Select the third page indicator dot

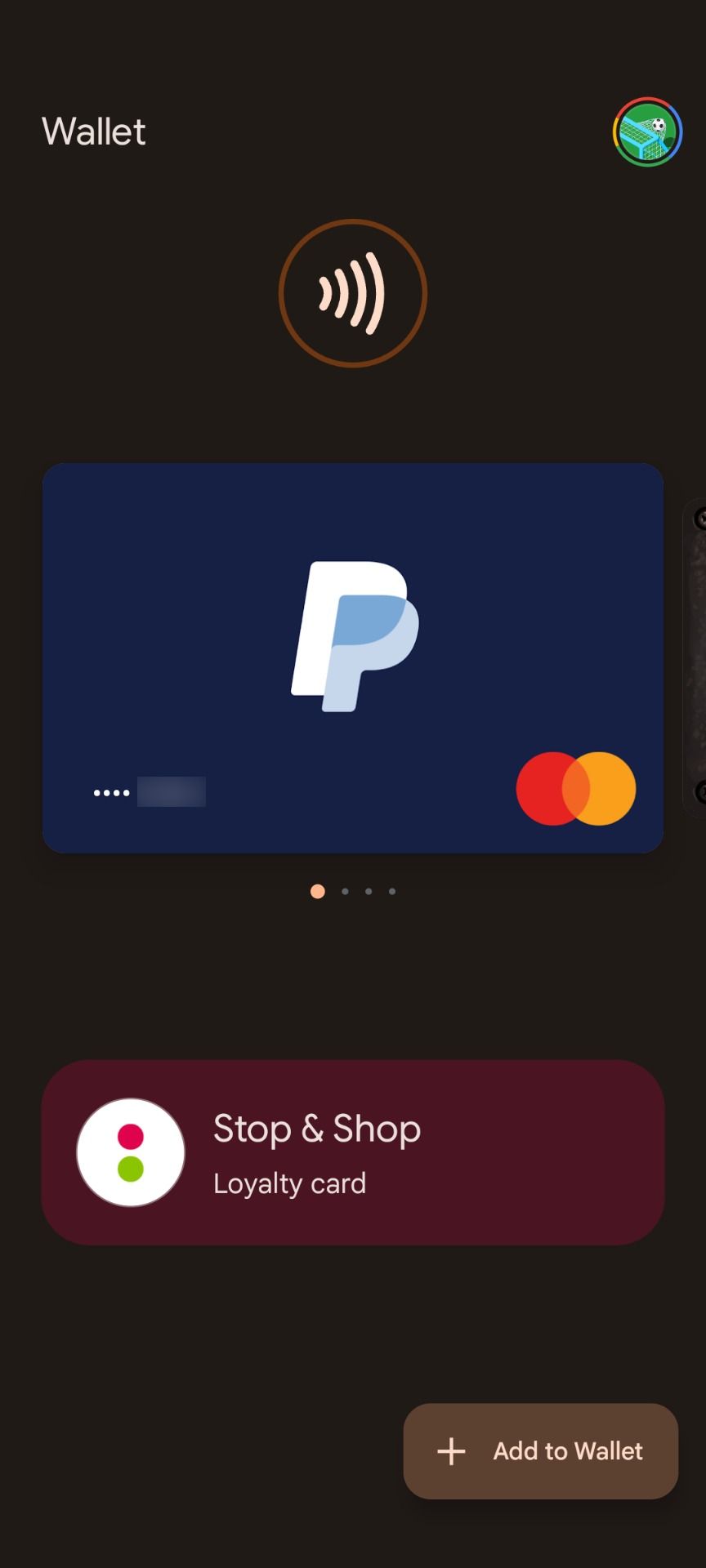tap(368, 891)
